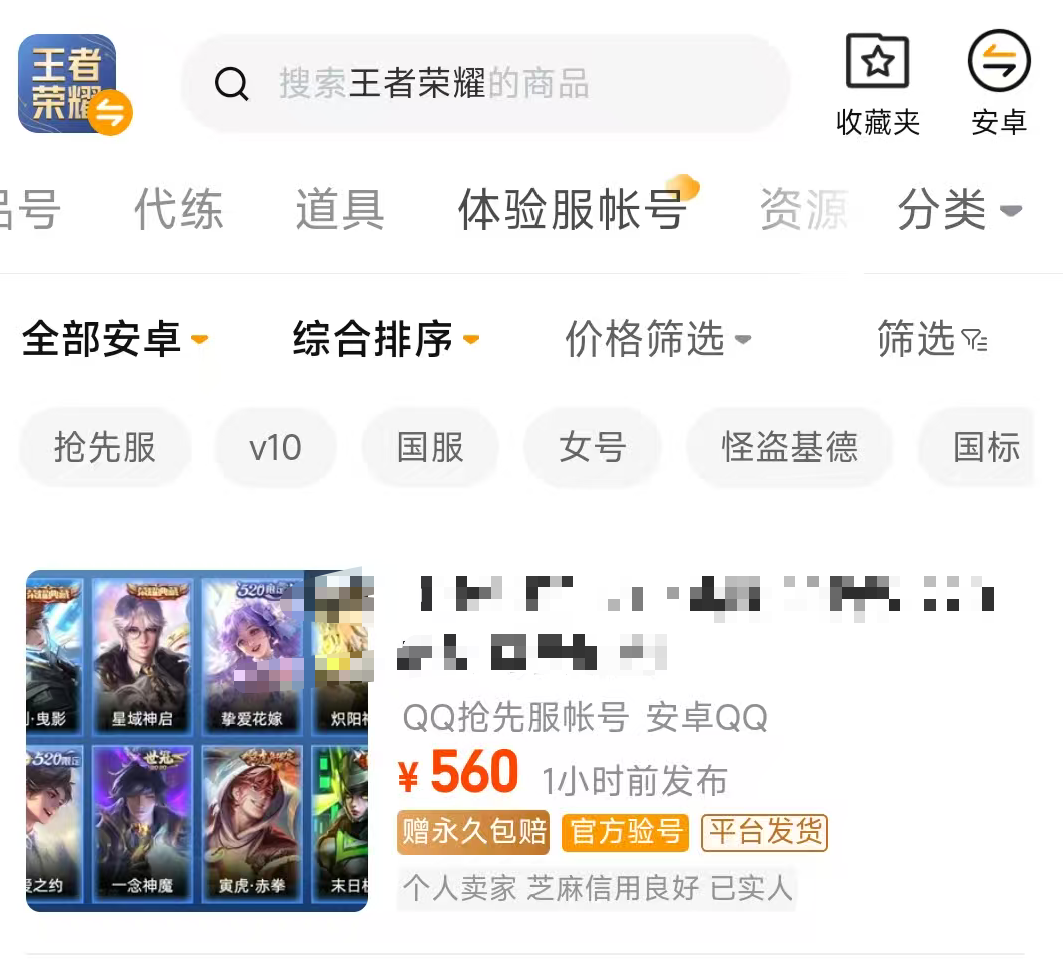Open the 收藏夹 favorites folder
Viewport: 1063px width, 975px height.
(877, 84)
